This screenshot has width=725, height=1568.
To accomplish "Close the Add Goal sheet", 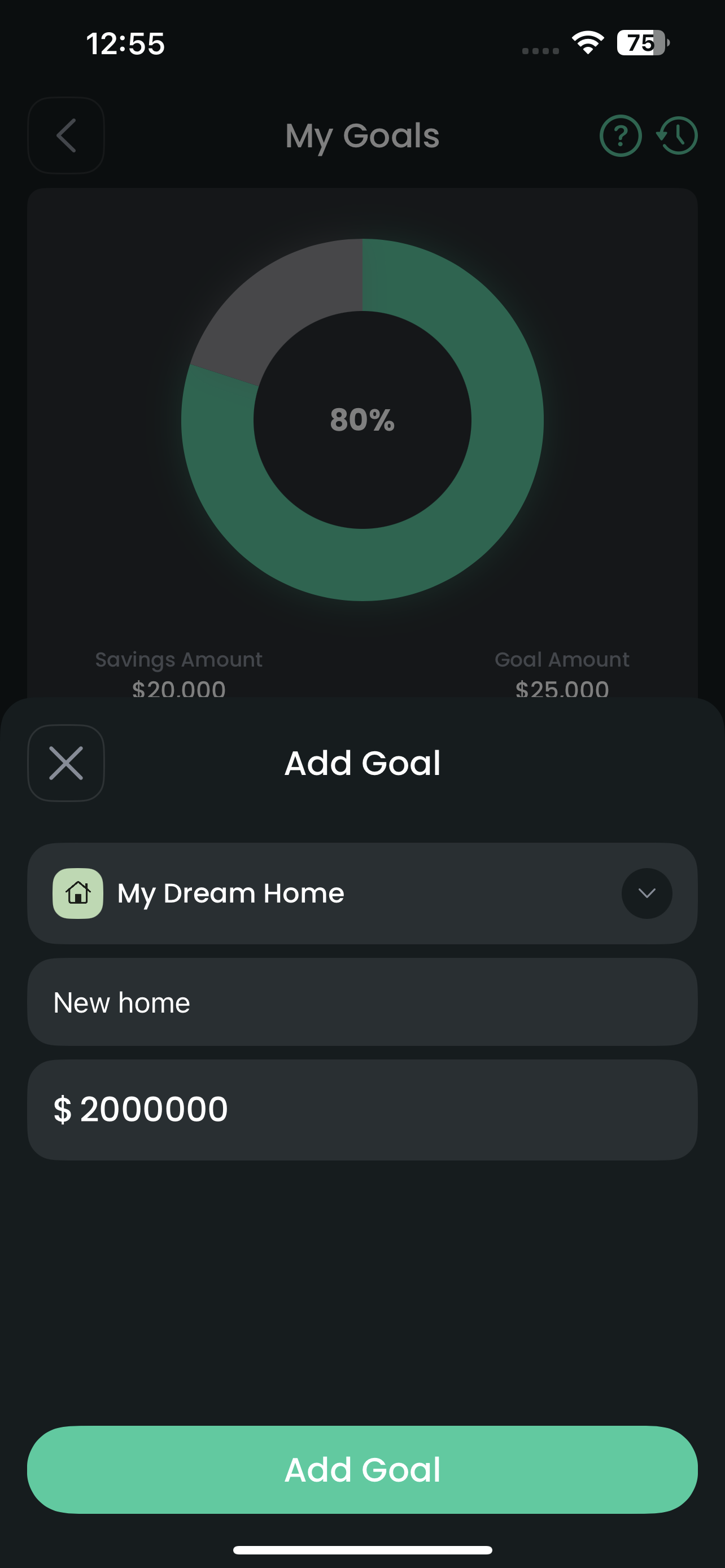I will (x=65, y=763).
